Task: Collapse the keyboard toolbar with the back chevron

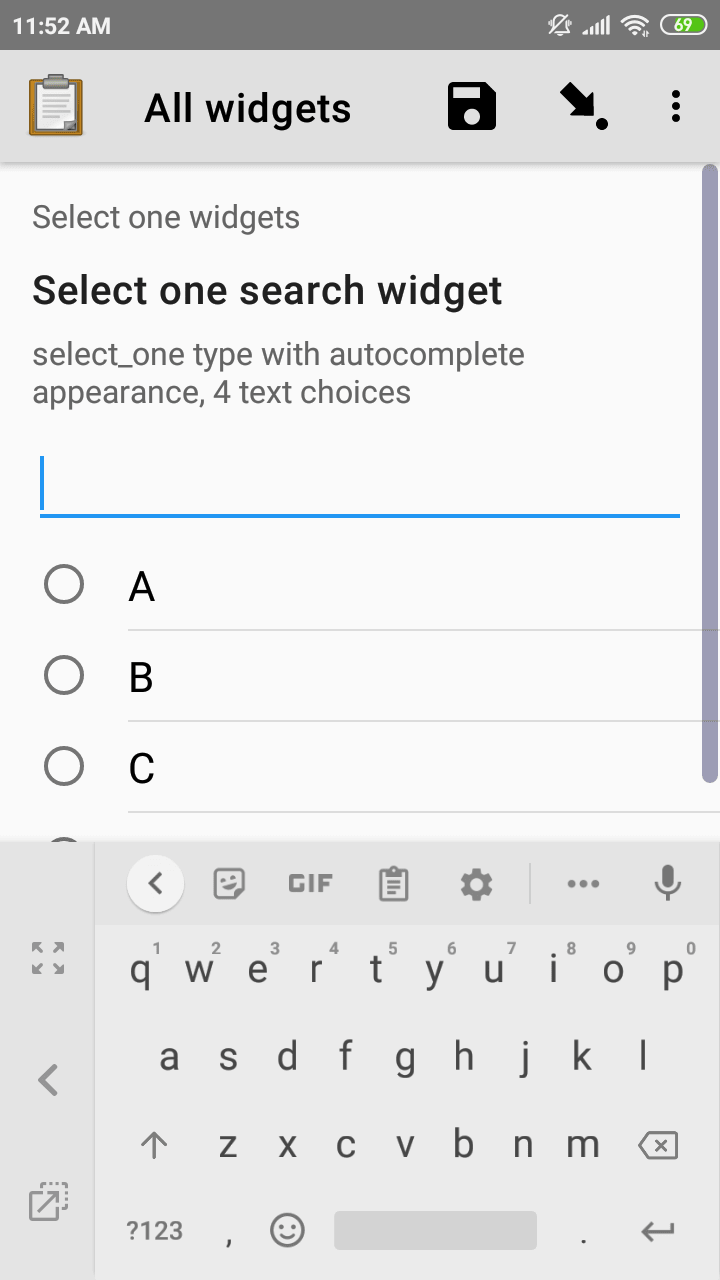Action: [155, 884]
